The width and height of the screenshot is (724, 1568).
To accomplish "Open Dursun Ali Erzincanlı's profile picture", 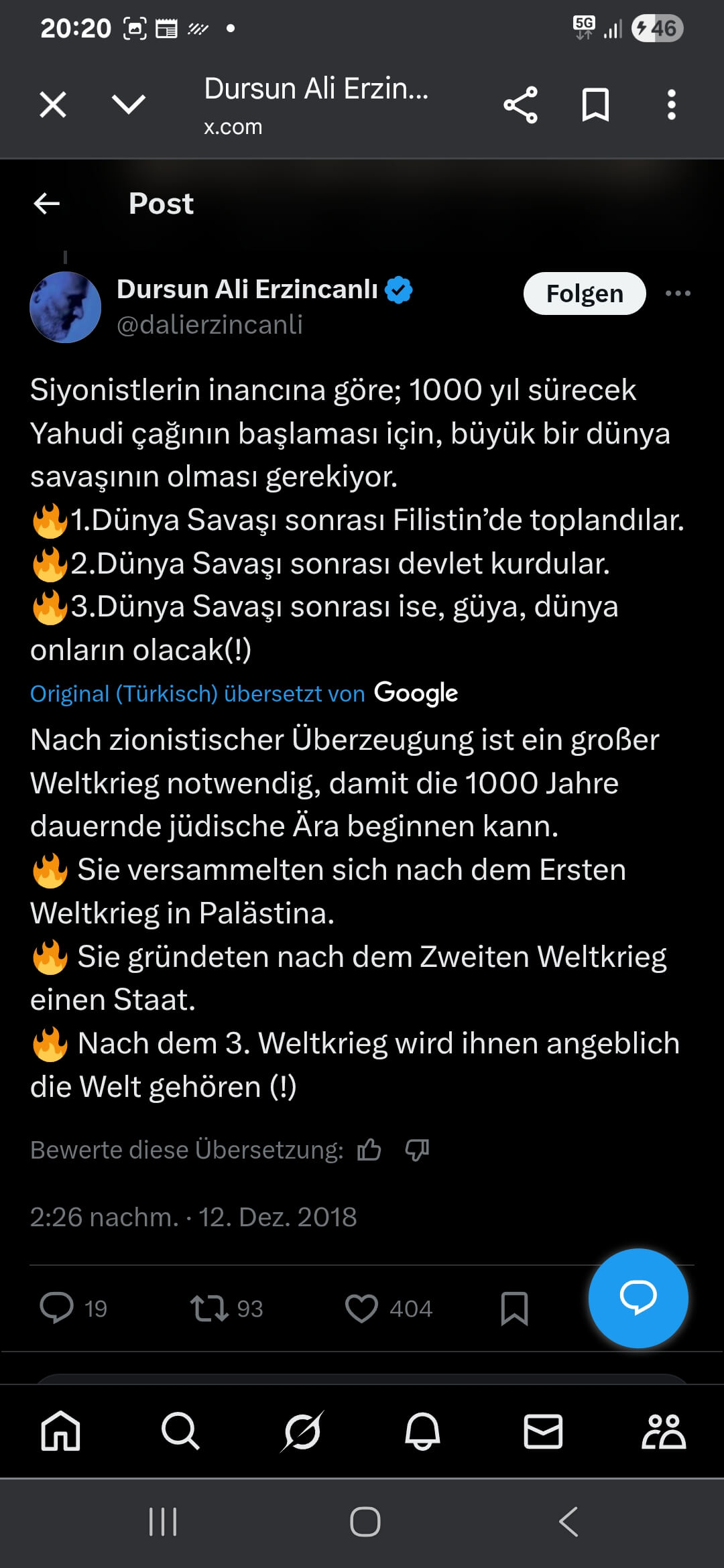I will (x=66, y=308).
